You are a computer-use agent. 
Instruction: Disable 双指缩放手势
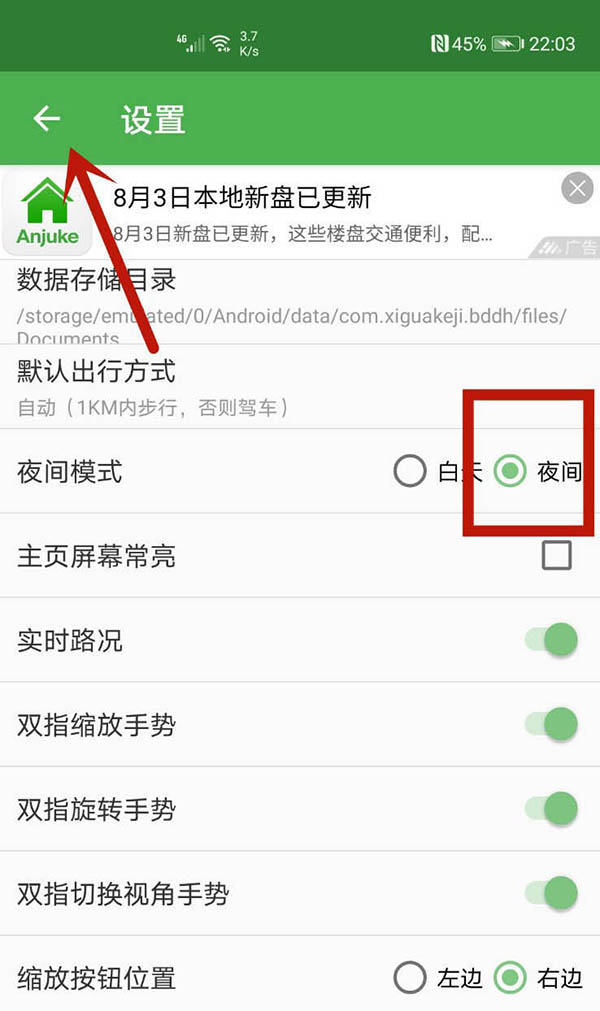point(554,723)
